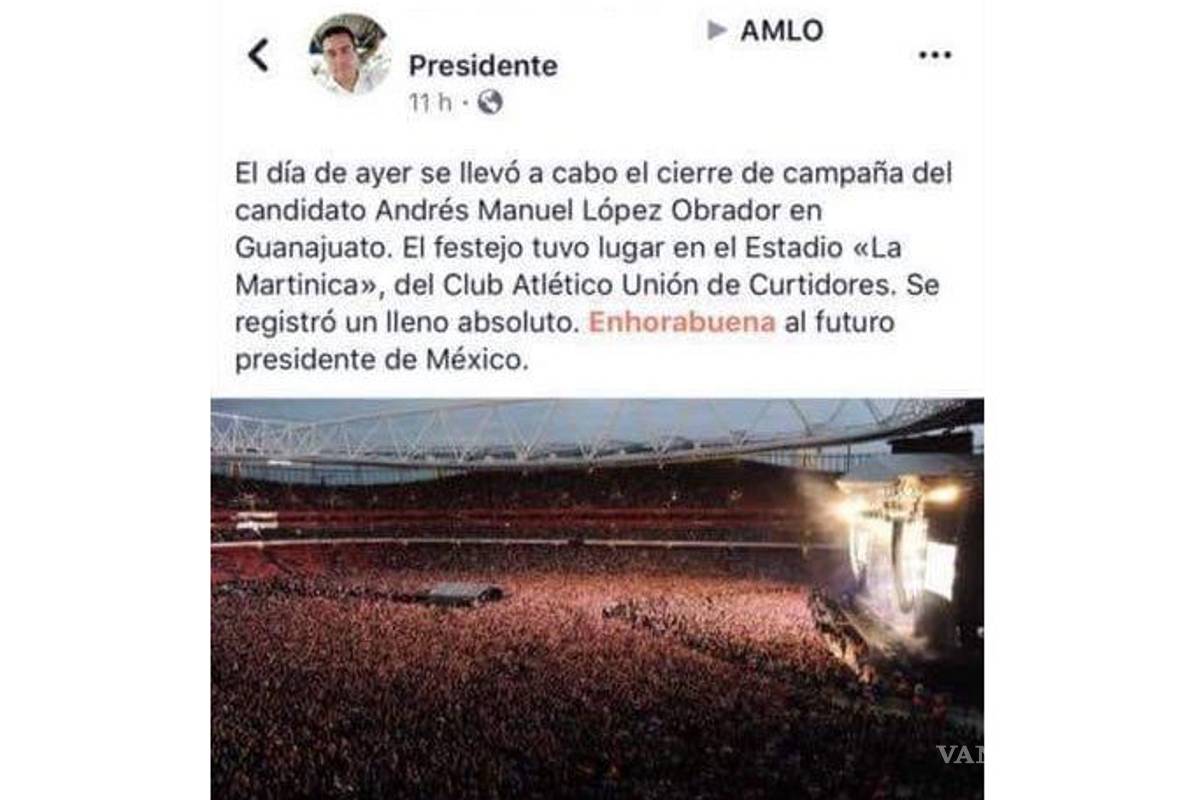View Presidente's profile picture

[349, 56]
